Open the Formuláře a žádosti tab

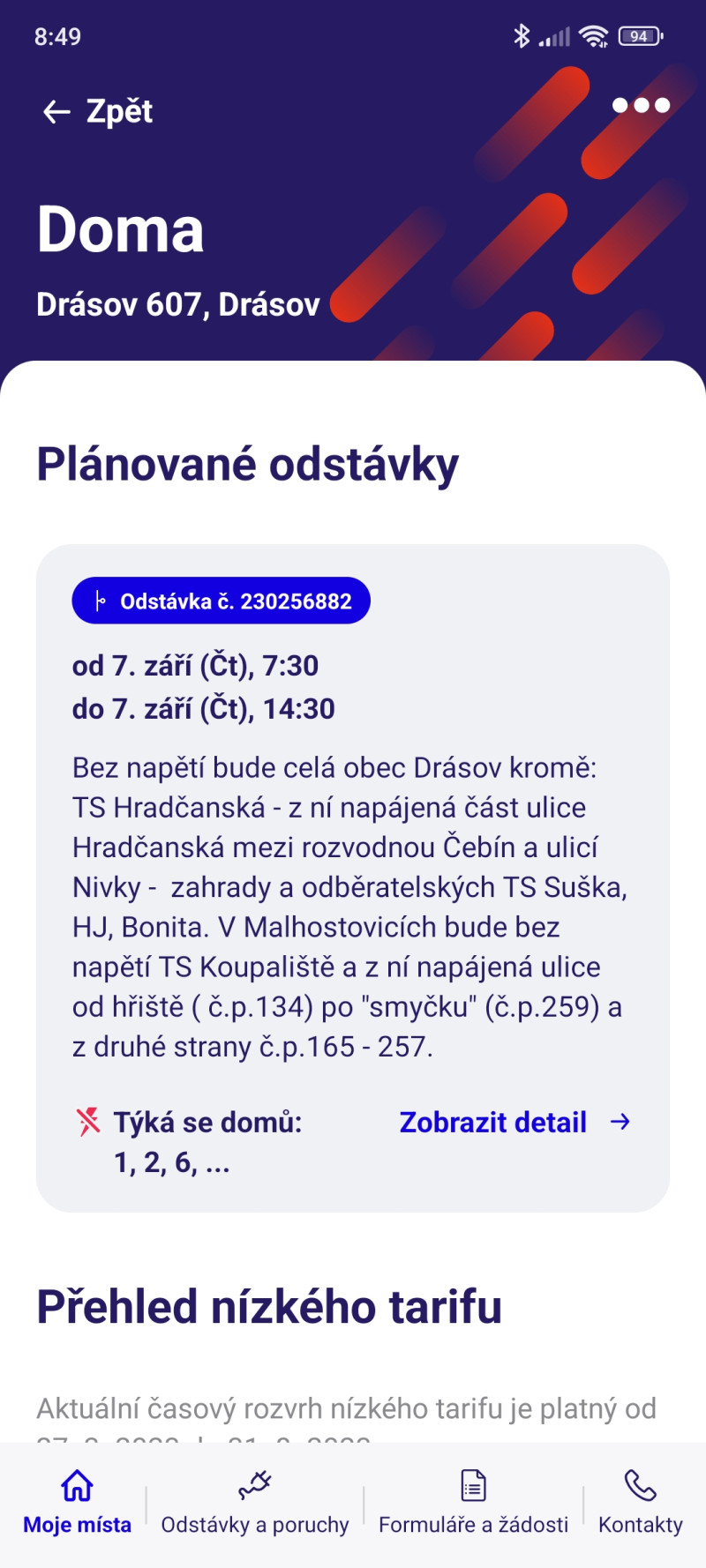(x=473, y=1505)
